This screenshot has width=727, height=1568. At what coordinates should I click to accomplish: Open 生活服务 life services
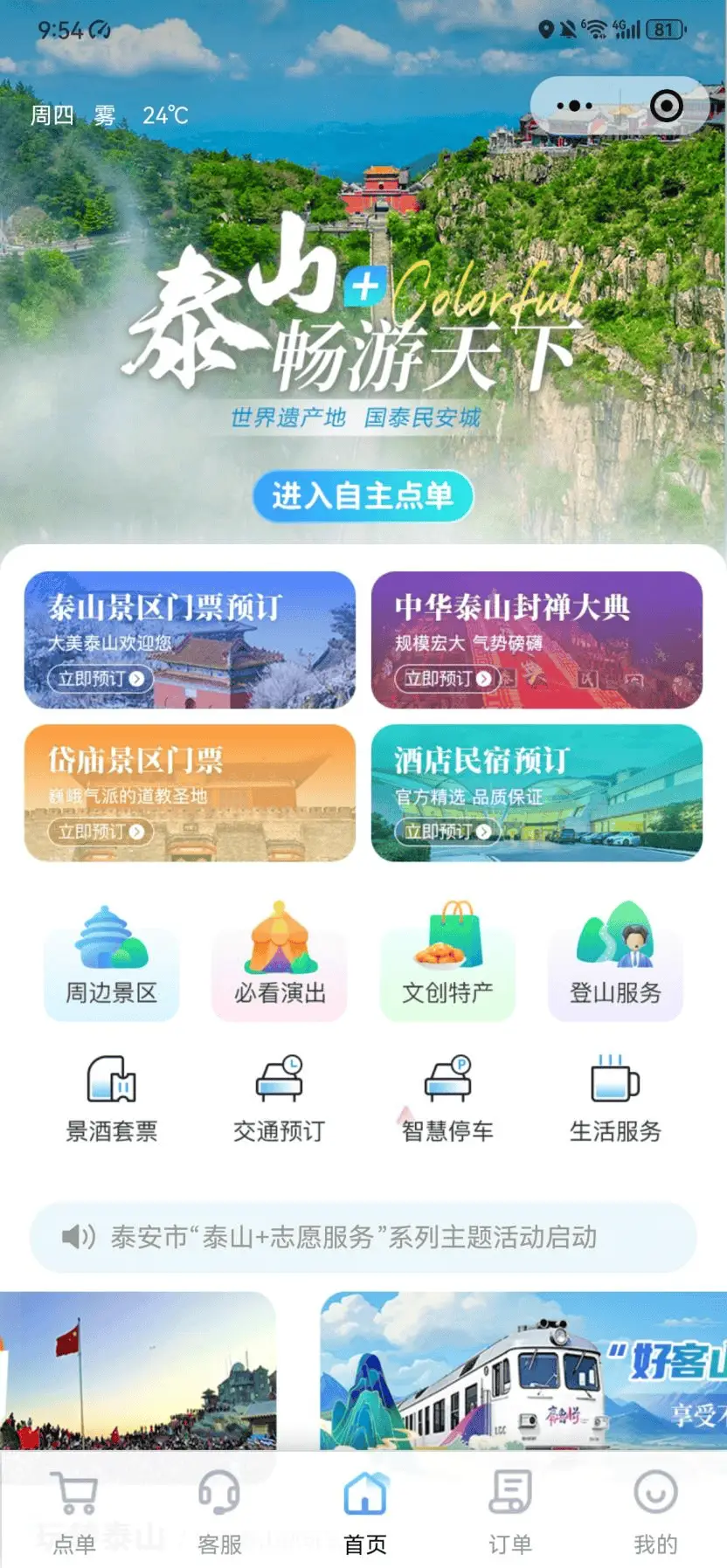click(615, 1099)
